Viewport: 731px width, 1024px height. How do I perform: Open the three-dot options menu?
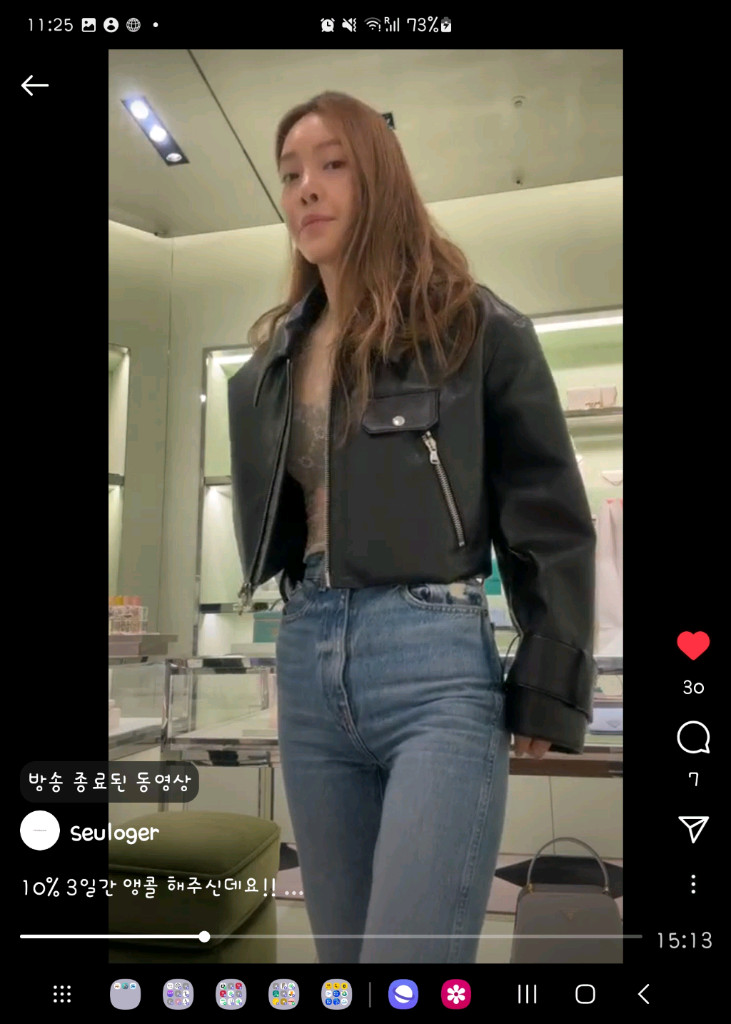coord(692,884)
